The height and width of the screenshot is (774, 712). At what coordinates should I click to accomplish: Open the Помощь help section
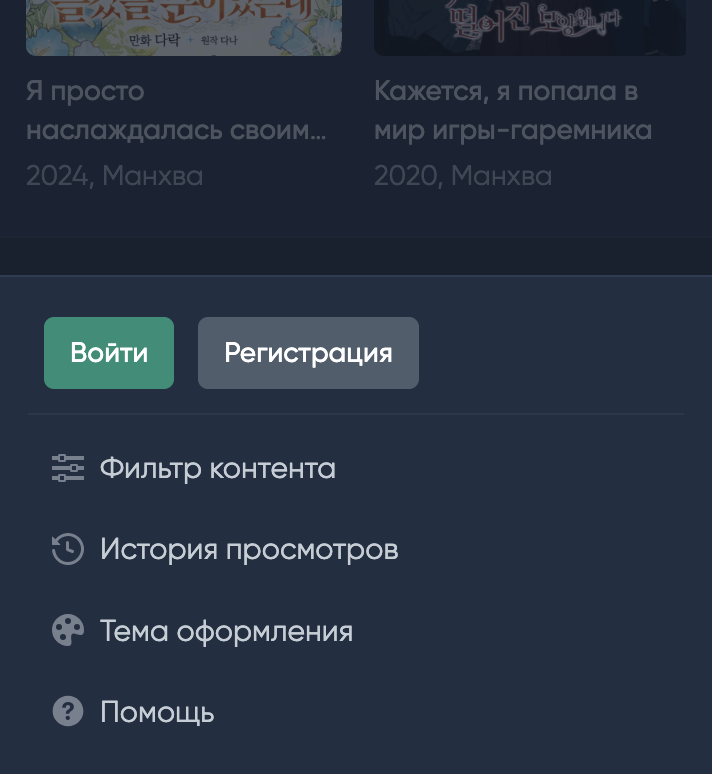157,712
